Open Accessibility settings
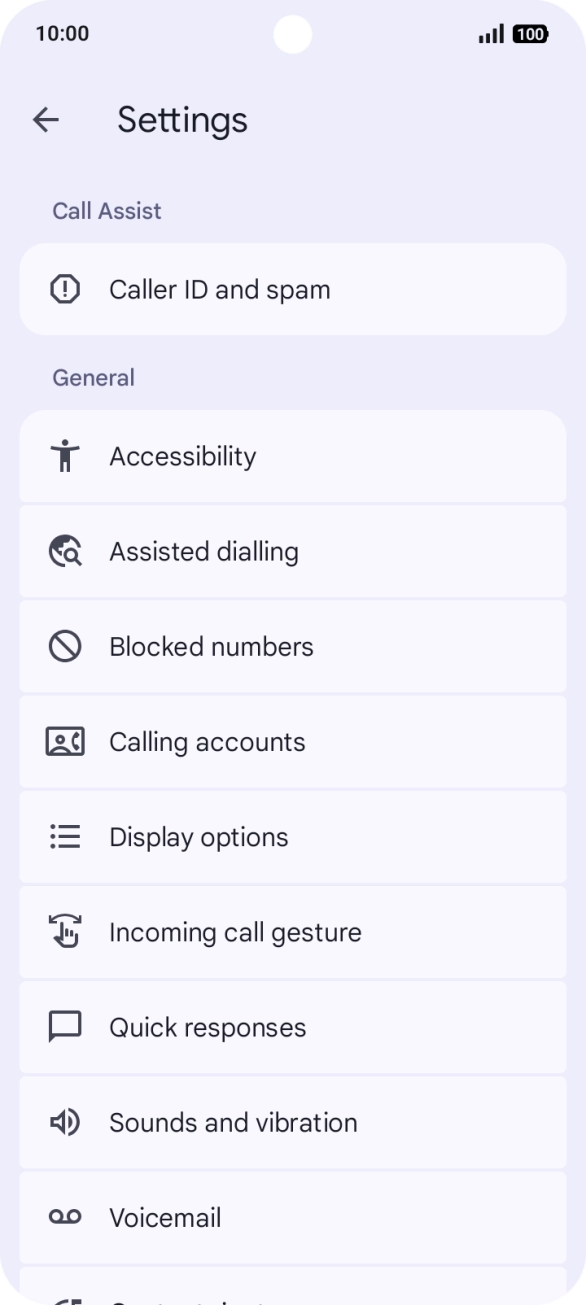The height and width of the screenshot is (1305, 586). pyautogui.click(x=293, y=456)
